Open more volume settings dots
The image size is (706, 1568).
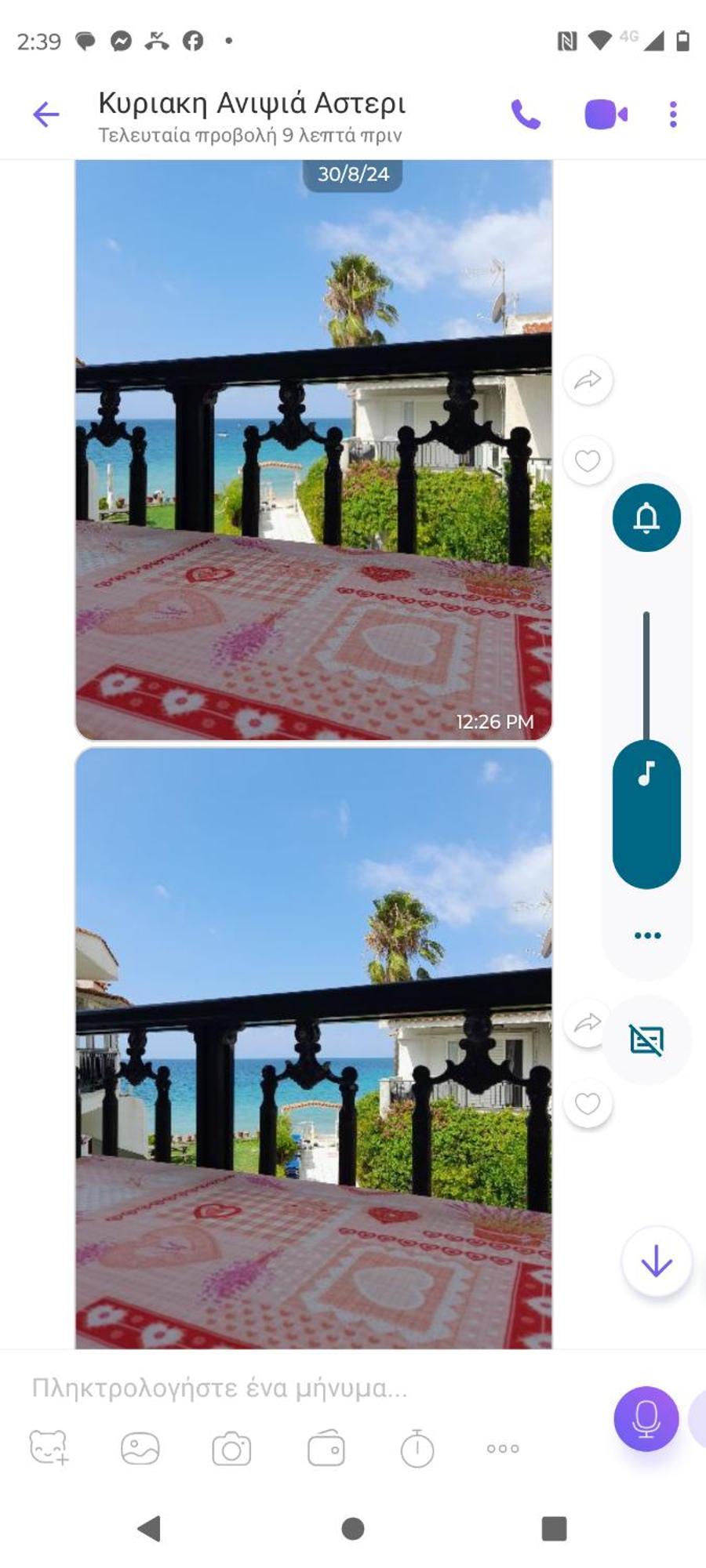pos(647,935)
